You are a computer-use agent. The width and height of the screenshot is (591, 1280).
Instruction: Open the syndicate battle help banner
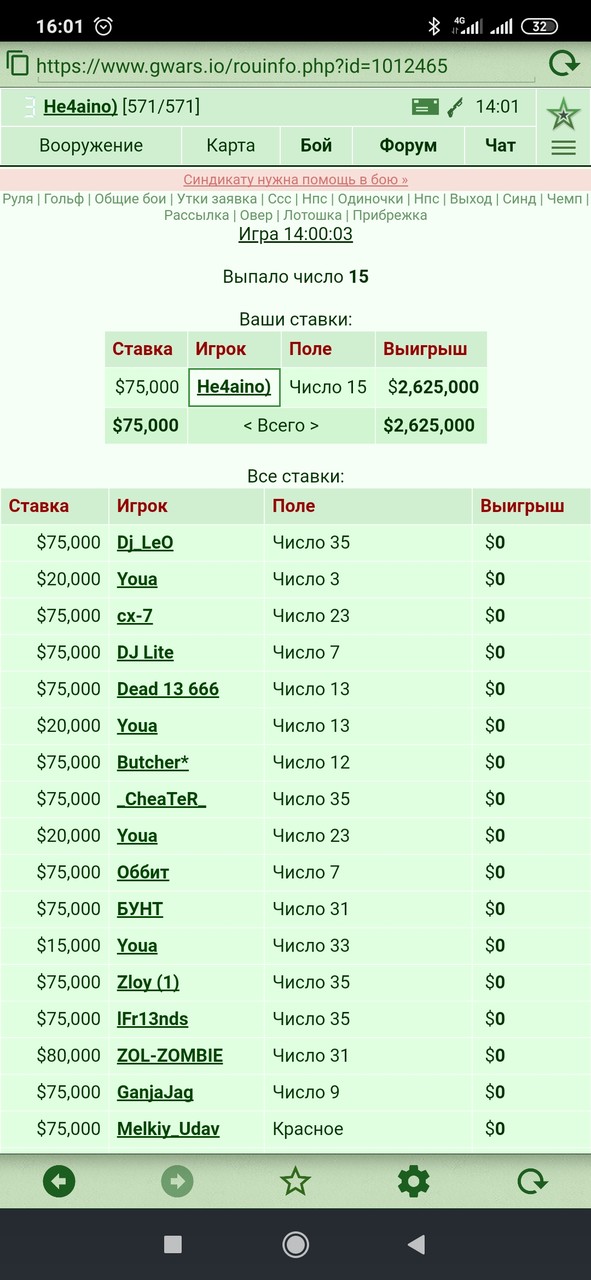click(x=296, y=180)
